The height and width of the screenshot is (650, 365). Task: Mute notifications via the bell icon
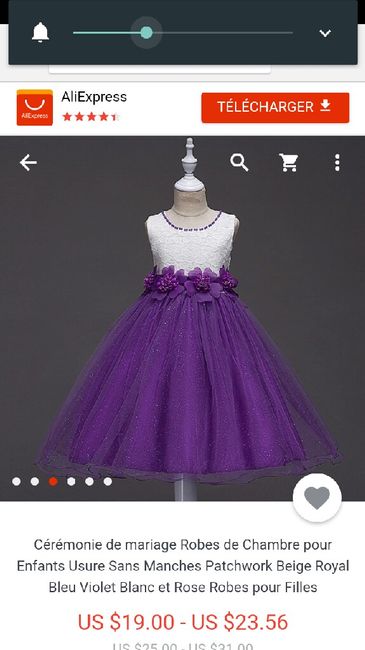click(40, 32)
